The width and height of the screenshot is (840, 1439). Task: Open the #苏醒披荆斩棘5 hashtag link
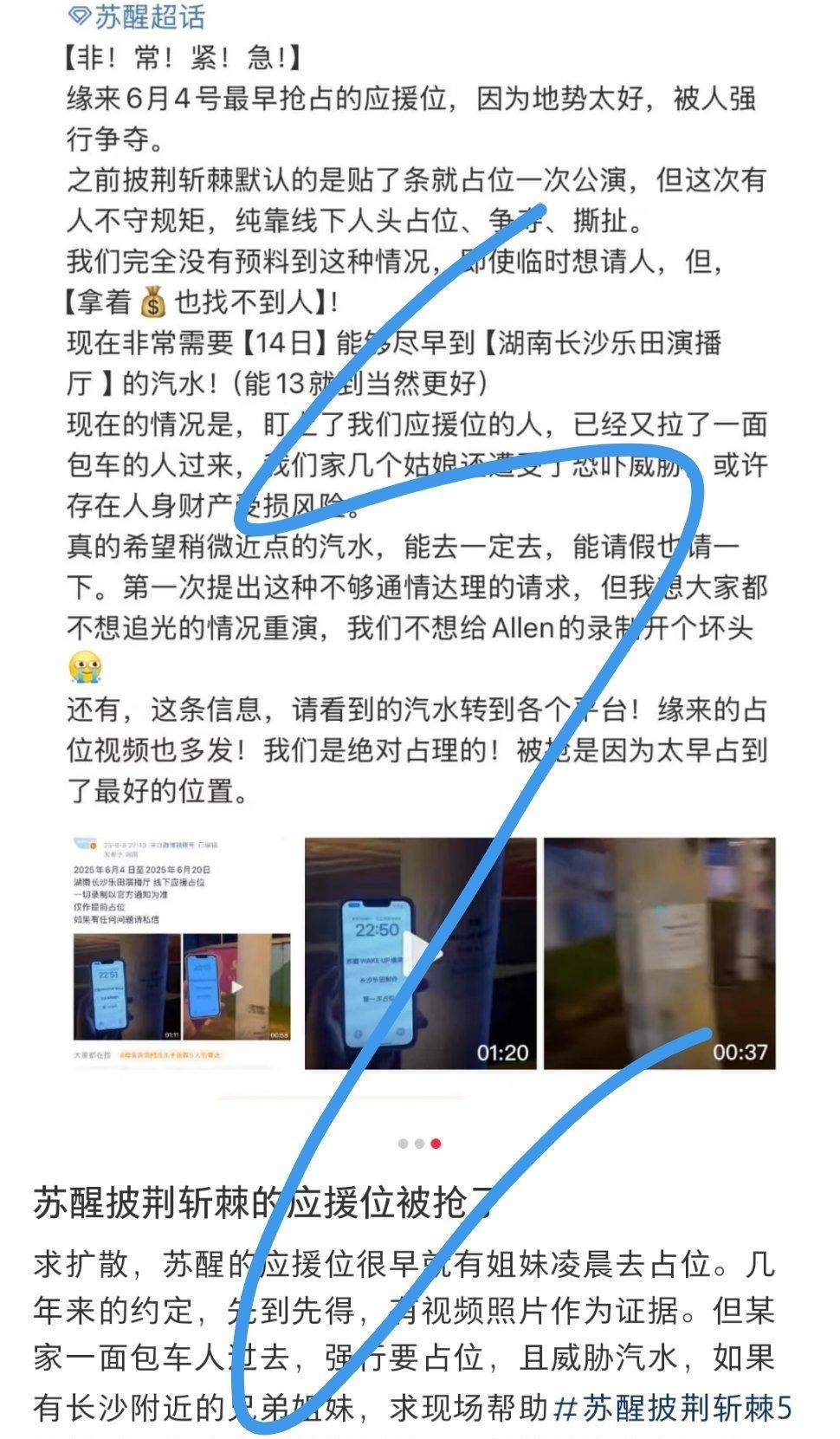coord(673,1408)
